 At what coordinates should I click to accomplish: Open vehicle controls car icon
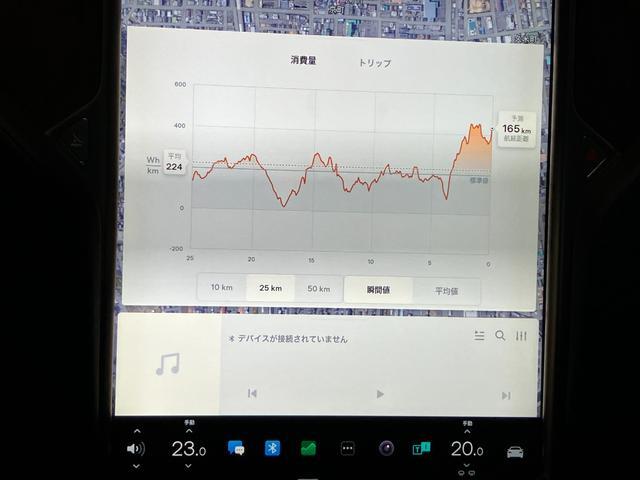click(515, 451)
